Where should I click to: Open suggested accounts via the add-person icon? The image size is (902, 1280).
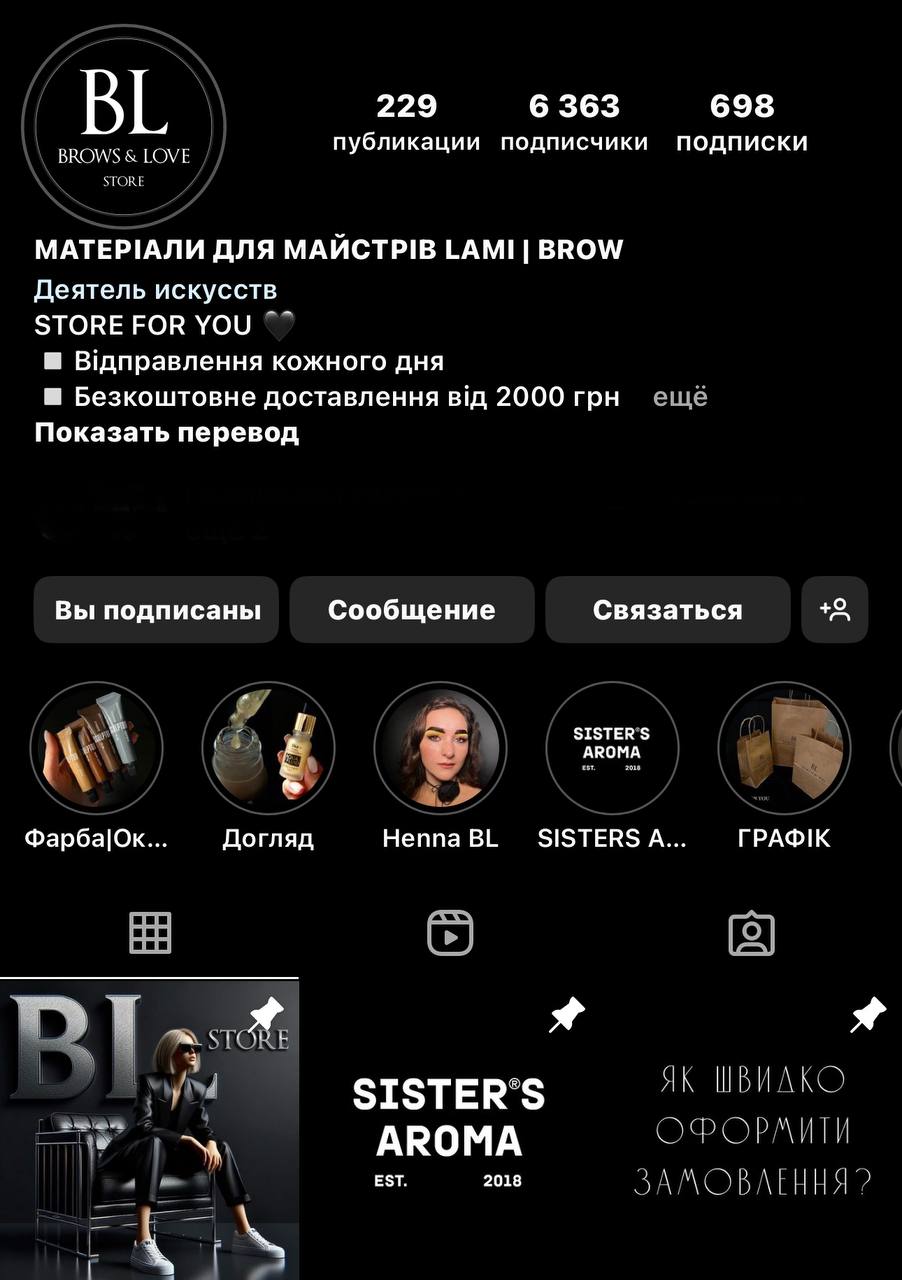point(835,610)
